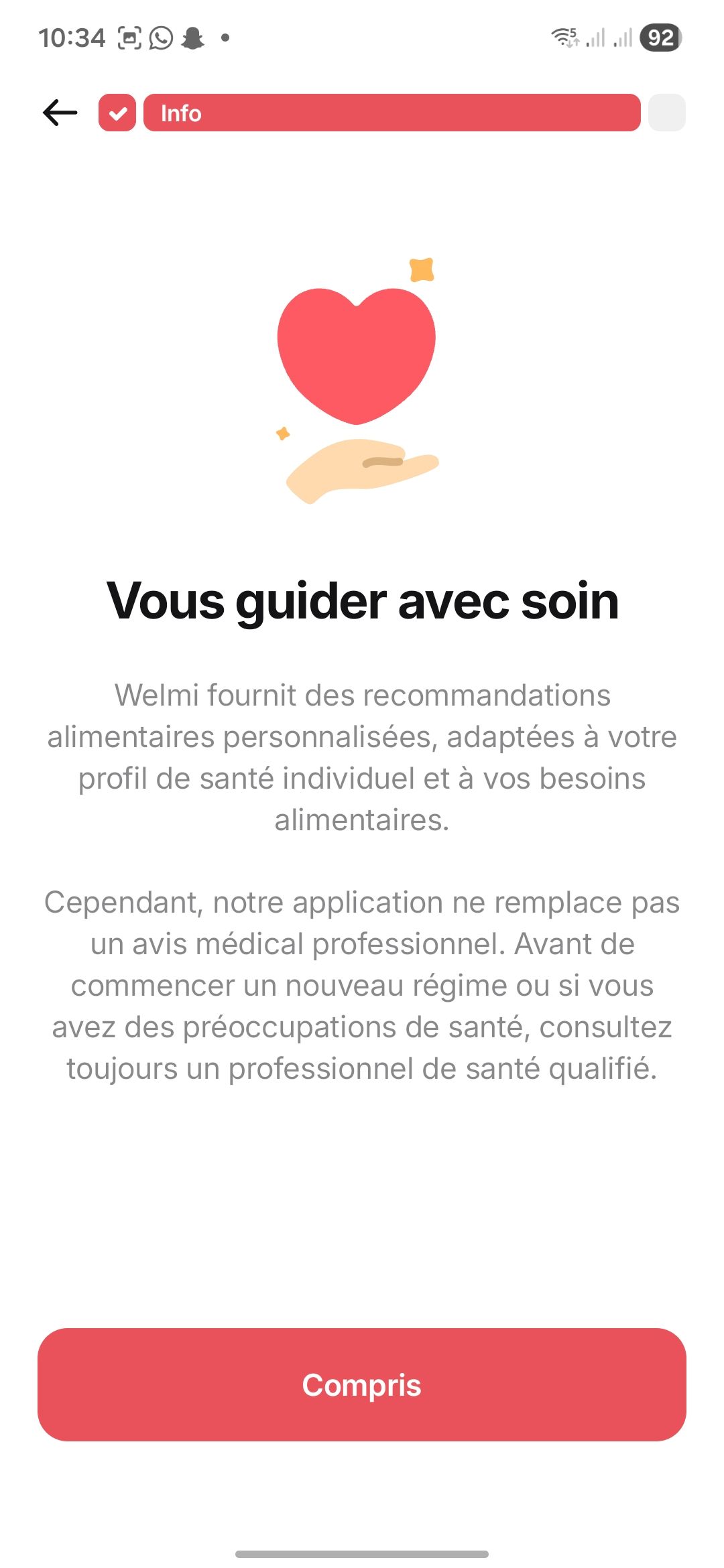
Task: Tap the title Vous guider avec soin
Action: [x=362, y=602]
